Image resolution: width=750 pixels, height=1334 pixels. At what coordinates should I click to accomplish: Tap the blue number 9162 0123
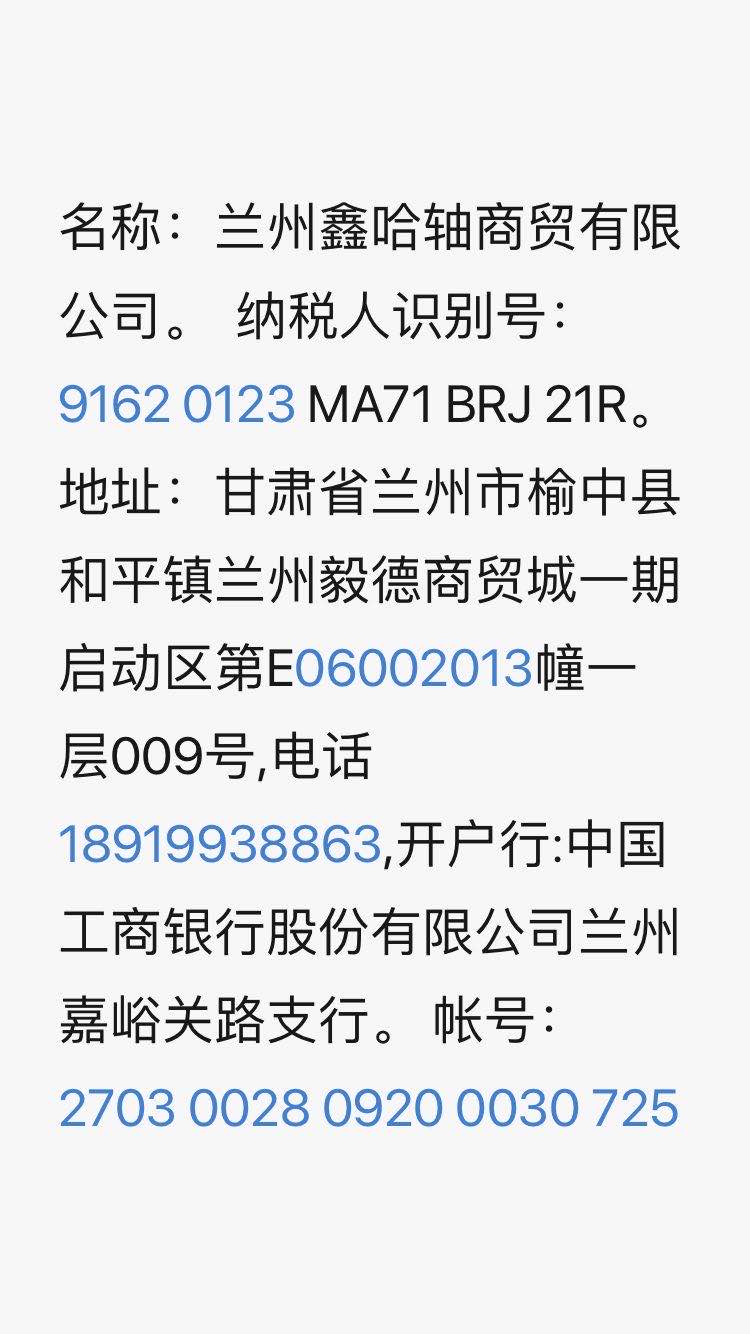(x=177, y=404)
